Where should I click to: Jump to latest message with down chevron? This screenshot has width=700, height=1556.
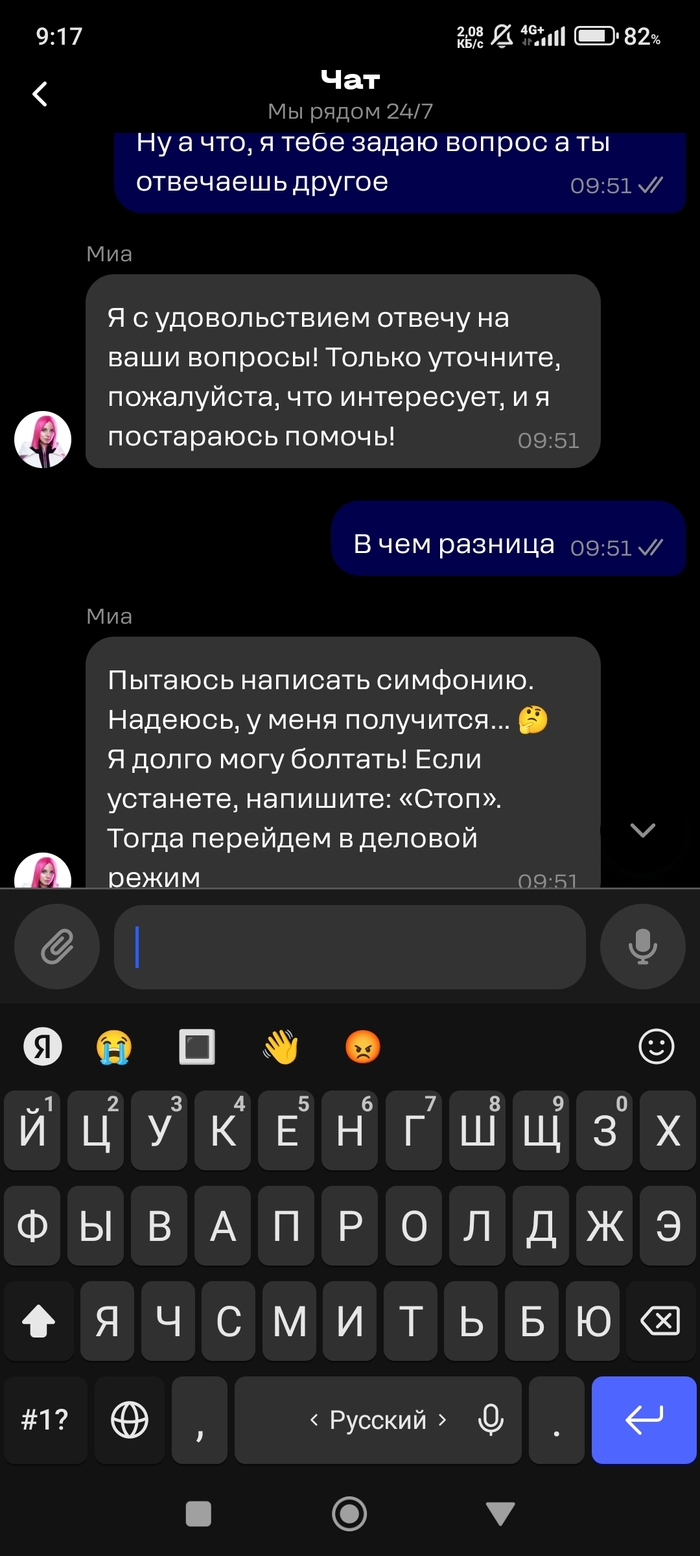click(642, 830)
